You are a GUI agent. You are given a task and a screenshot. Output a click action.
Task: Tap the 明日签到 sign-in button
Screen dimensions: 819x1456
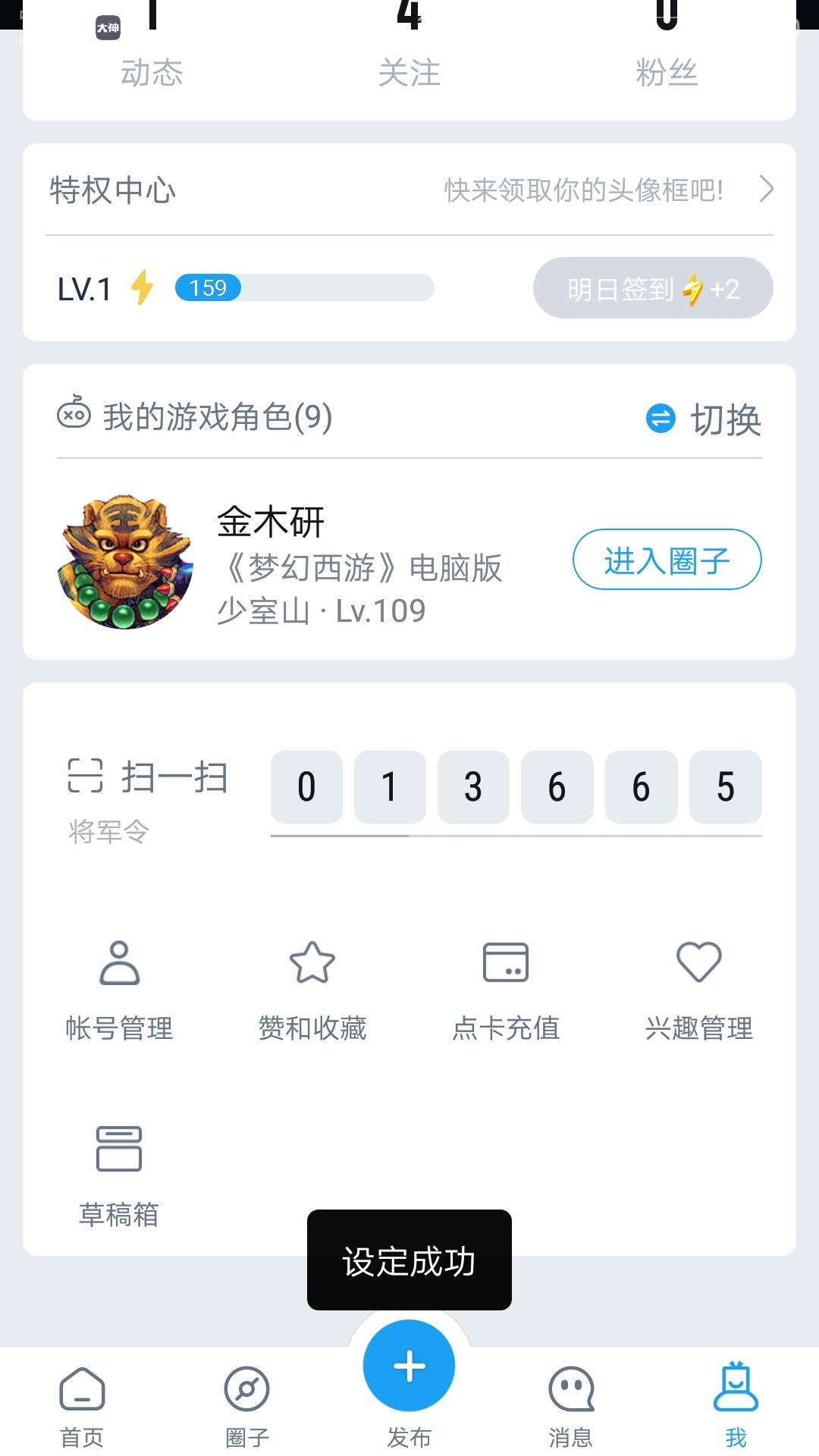point(652,288)
